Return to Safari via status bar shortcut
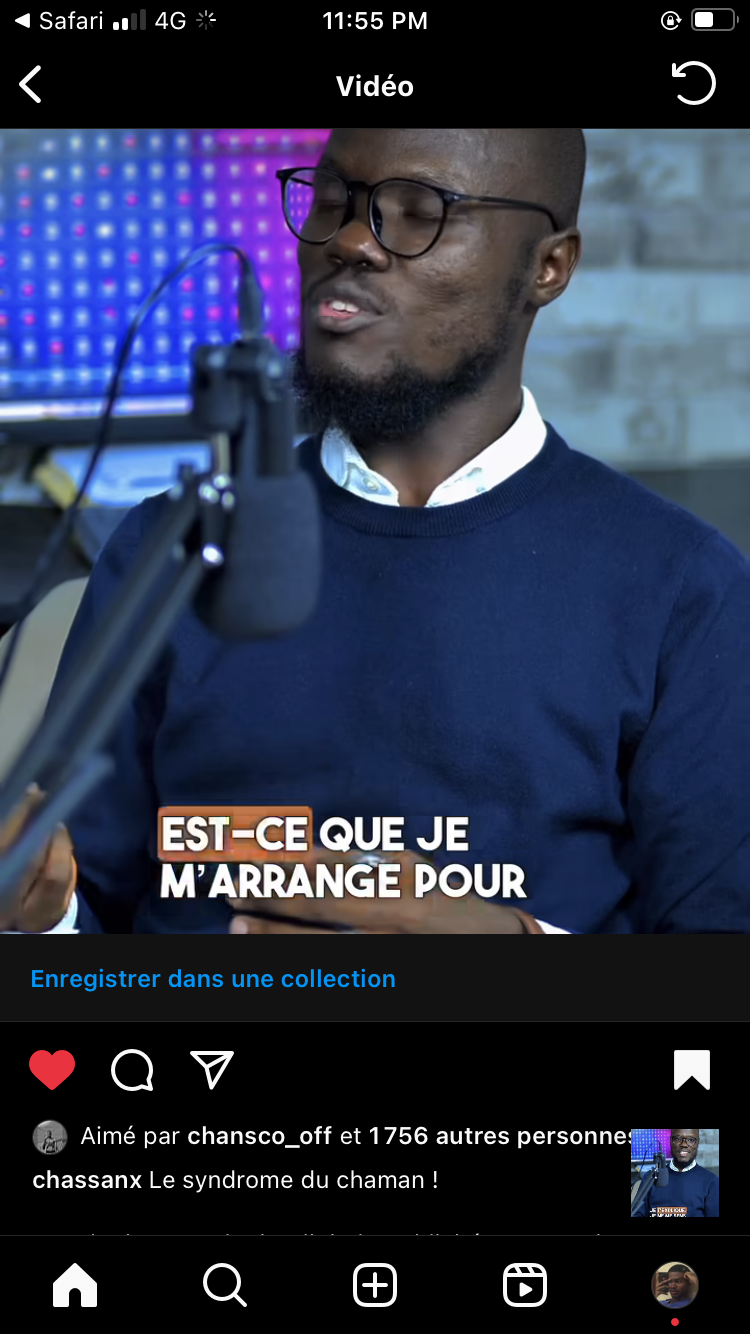 [62, 20]
